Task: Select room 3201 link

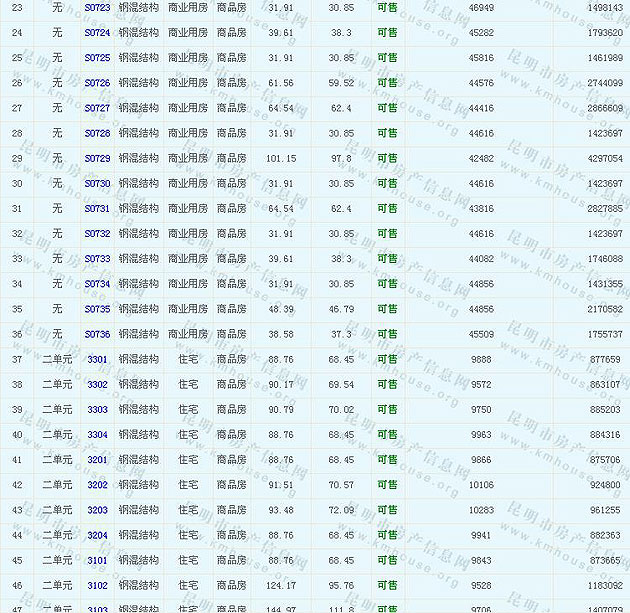Action: click(97, 459)
